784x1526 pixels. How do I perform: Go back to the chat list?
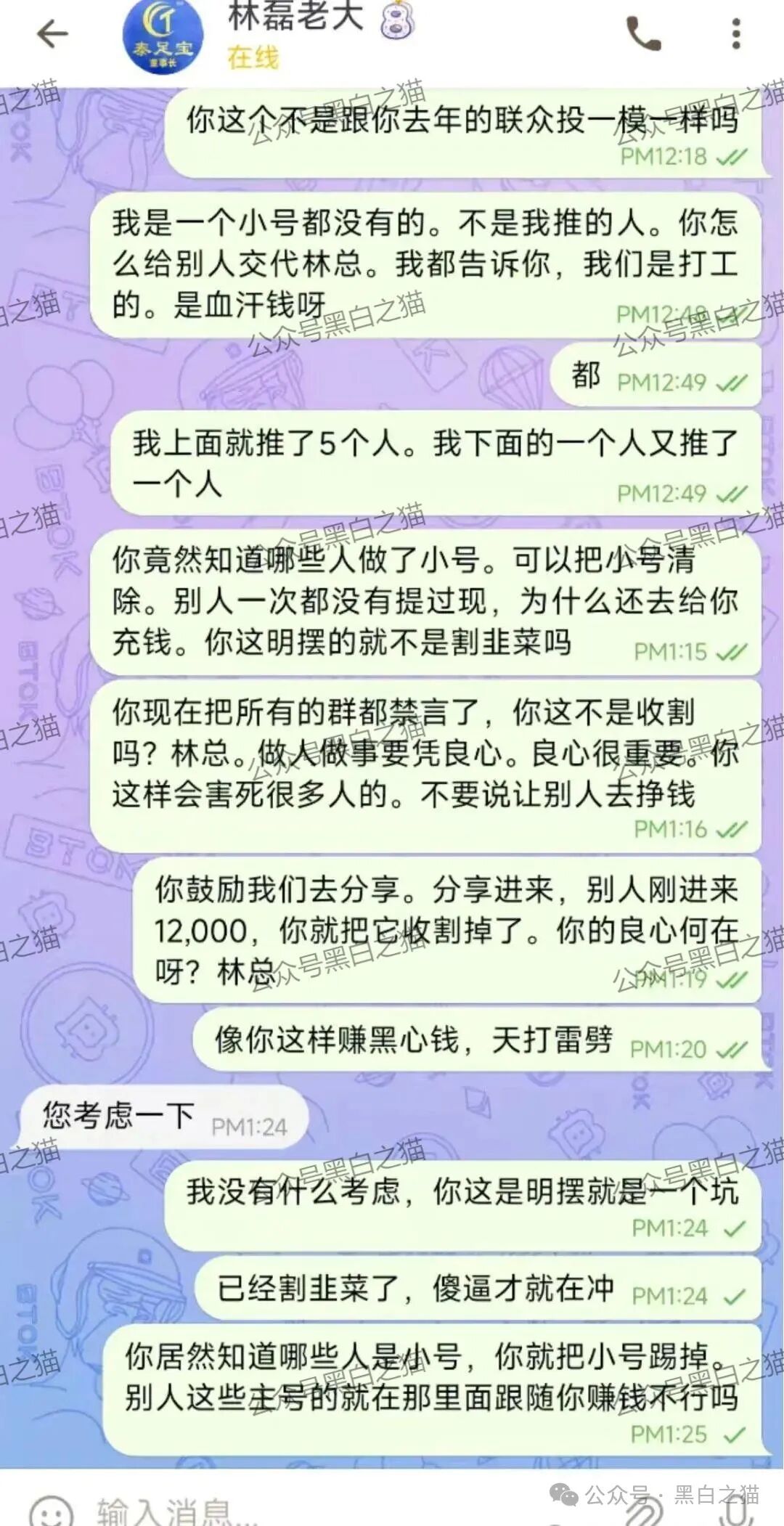(x=52, y=33)
